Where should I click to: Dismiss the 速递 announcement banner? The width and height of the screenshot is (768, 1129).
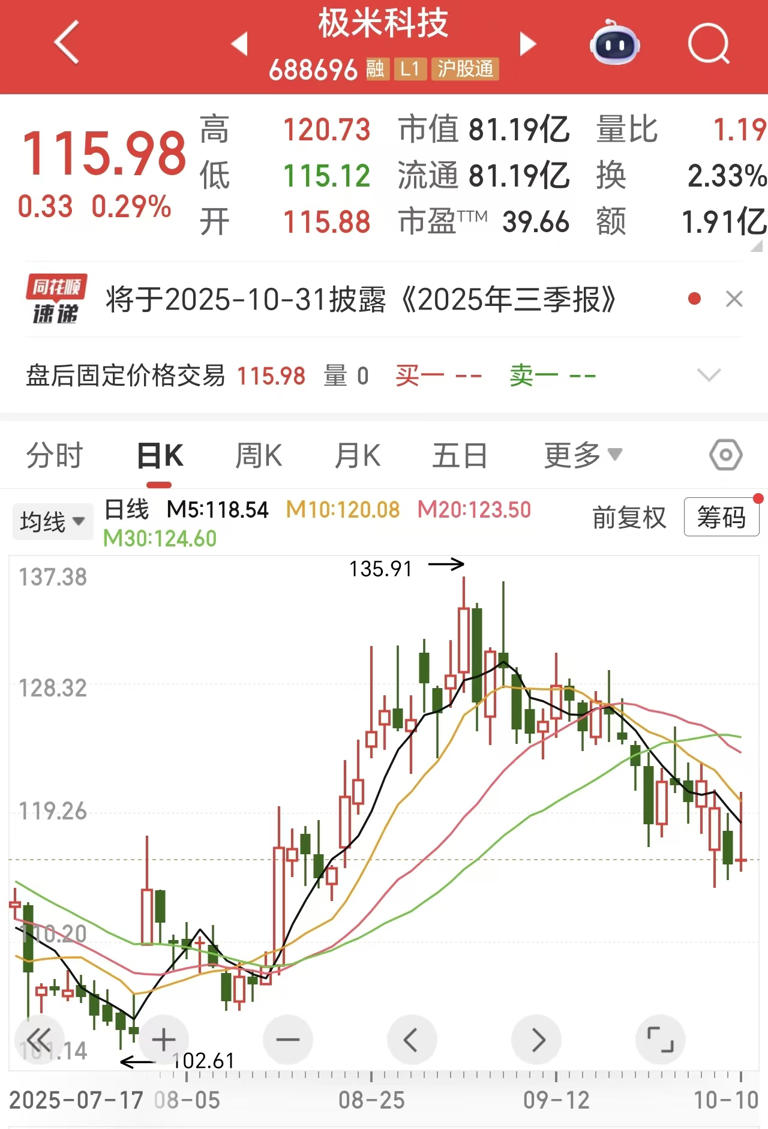tap(734, 299)
